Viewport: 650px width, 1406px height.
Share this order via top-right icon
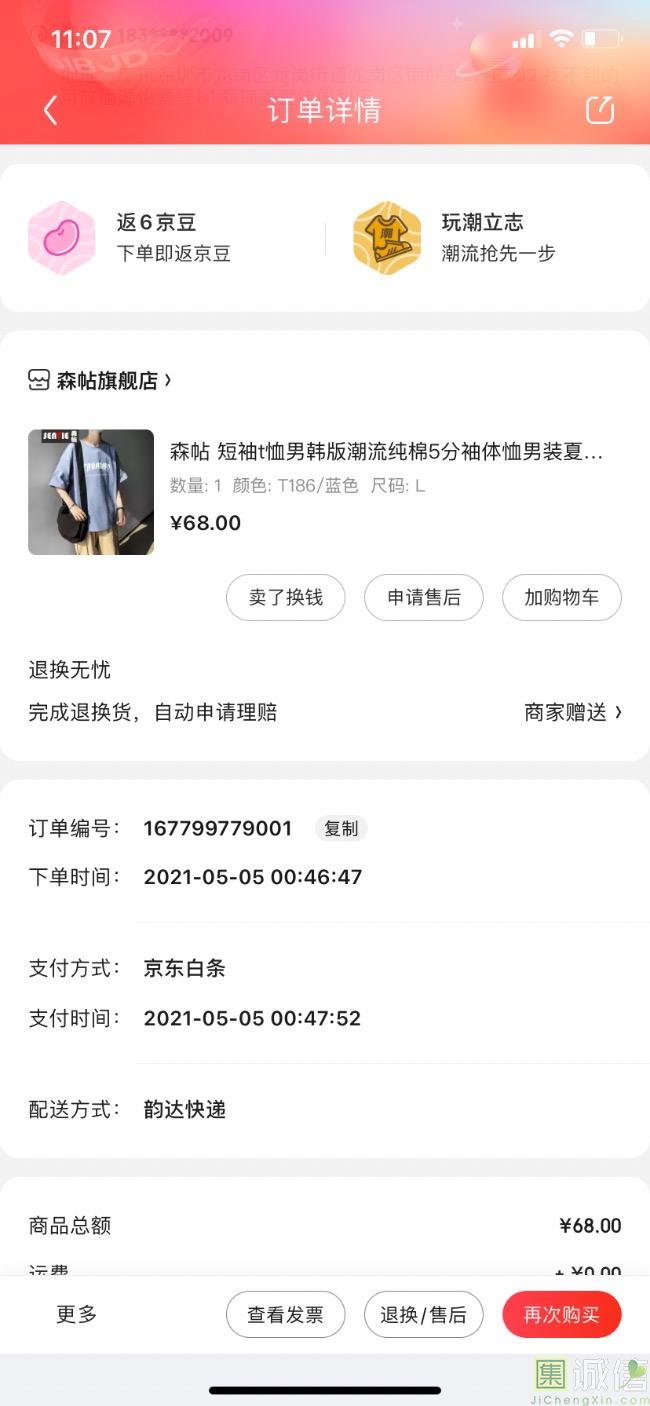pyautogui.click(x=600, y=110)
